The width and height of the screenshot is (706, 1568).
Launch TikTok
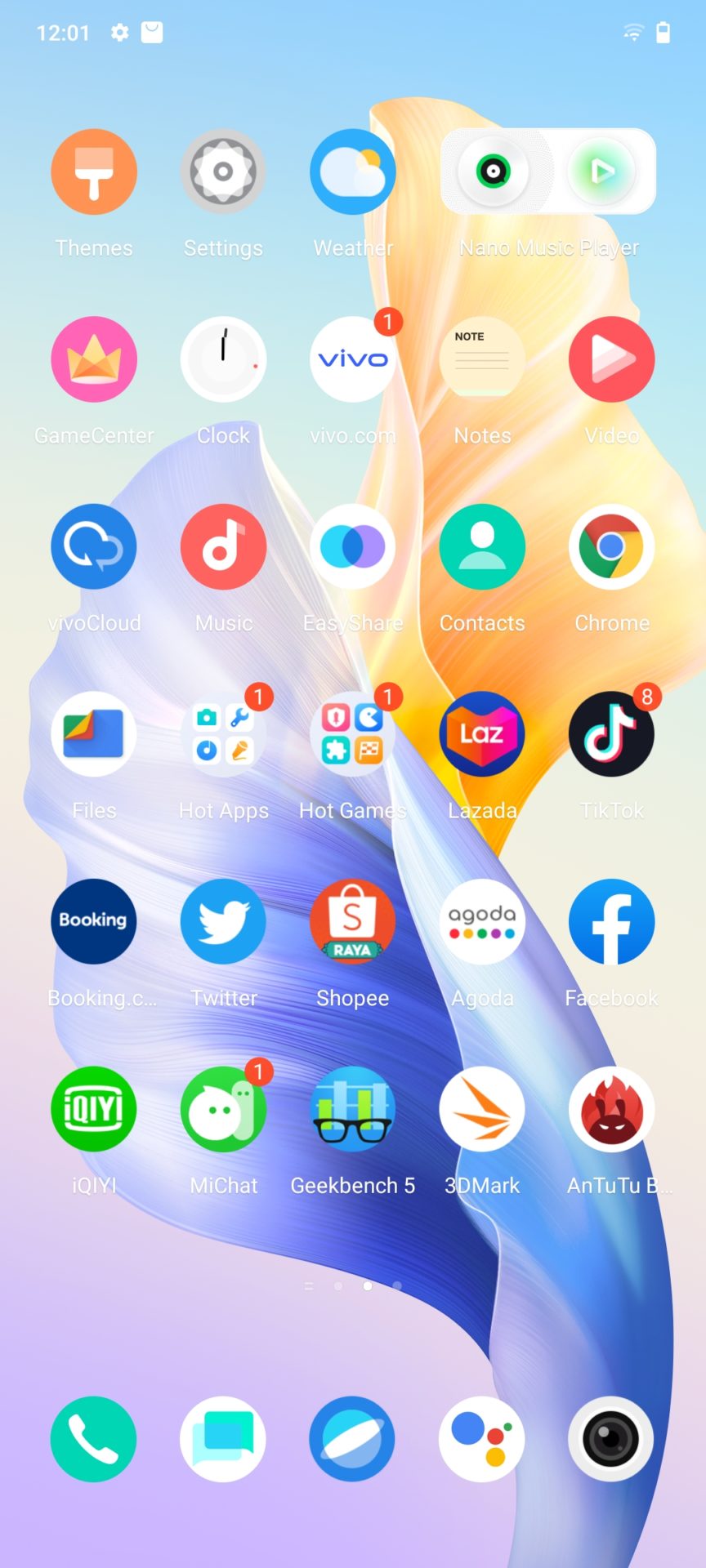tap(611, 734)
